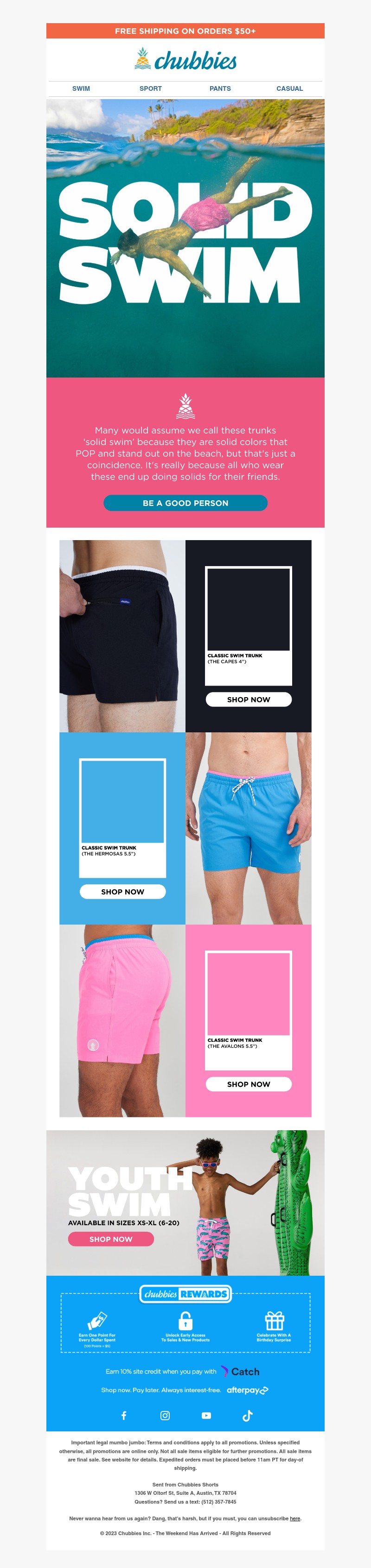Viewport: 371px width, 1568px height.
Task: Shop now for The Capes 4" trunk
Action: coord(249,699)
